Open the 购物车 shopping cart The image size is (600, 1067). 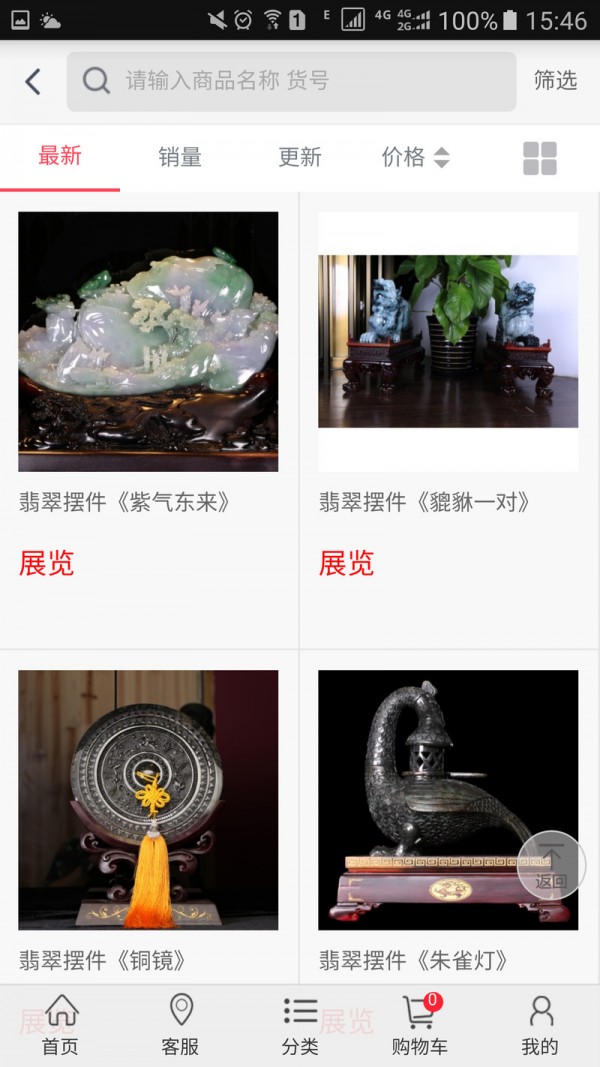click(420, 1025)
